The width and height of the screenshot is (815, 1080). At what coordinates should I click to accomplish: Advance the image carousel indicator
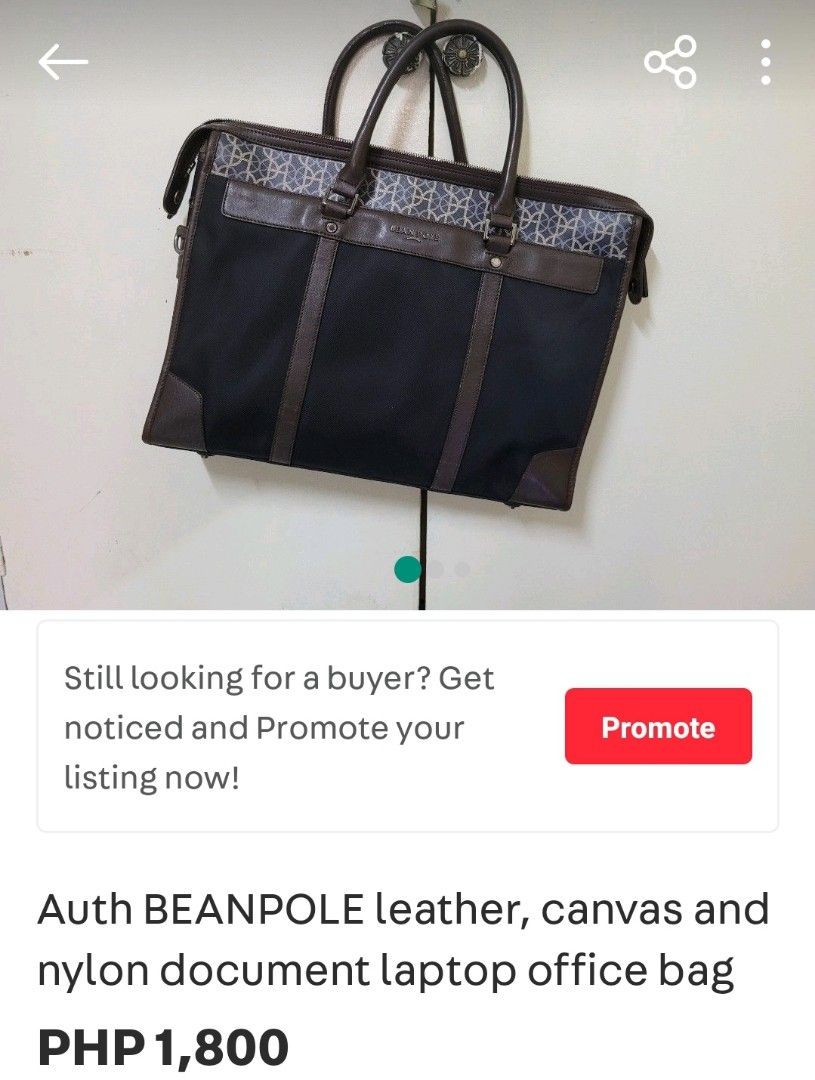(435, 570)
